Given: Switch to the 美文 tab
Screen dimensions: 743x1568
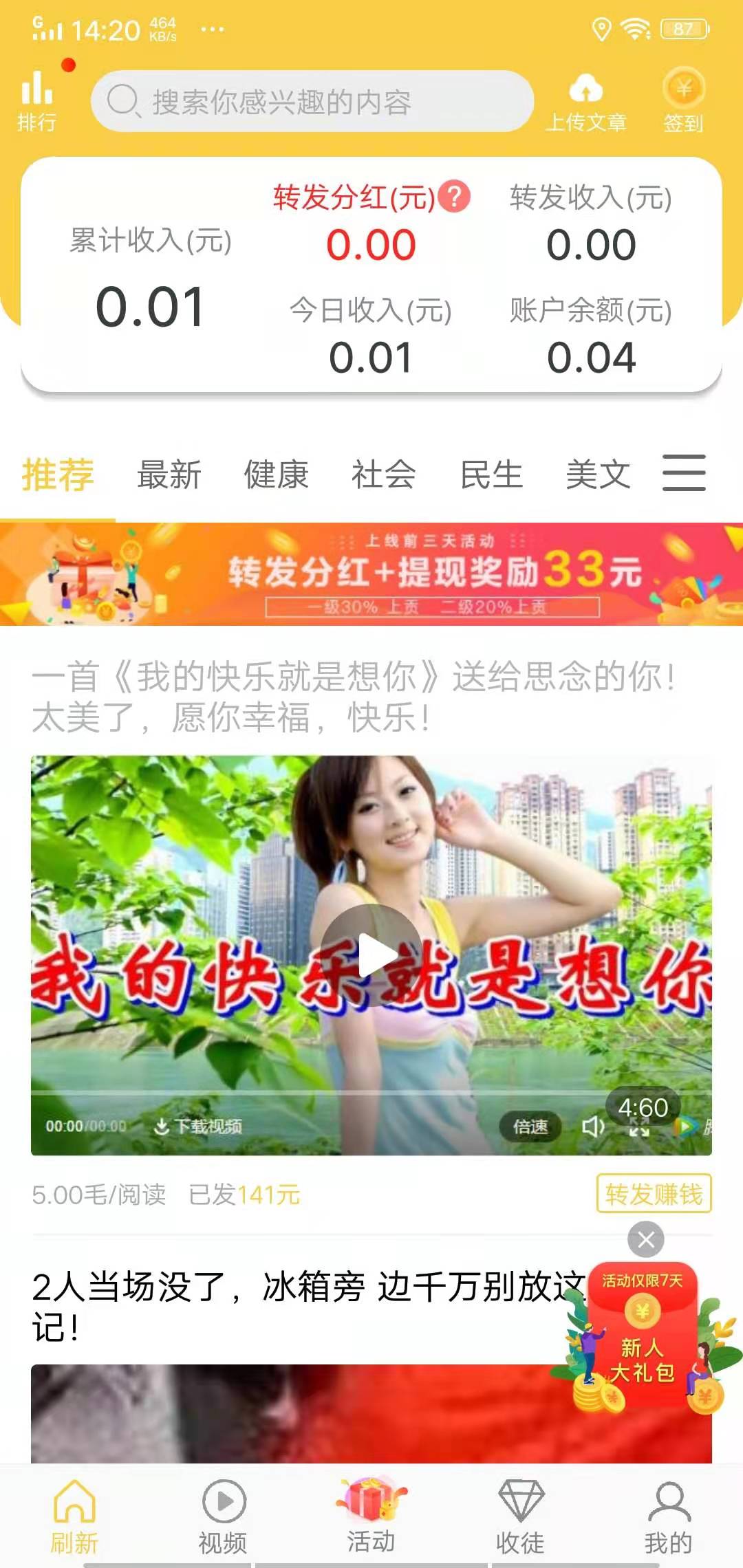Looking at the screenshot, I should point(598,475).
